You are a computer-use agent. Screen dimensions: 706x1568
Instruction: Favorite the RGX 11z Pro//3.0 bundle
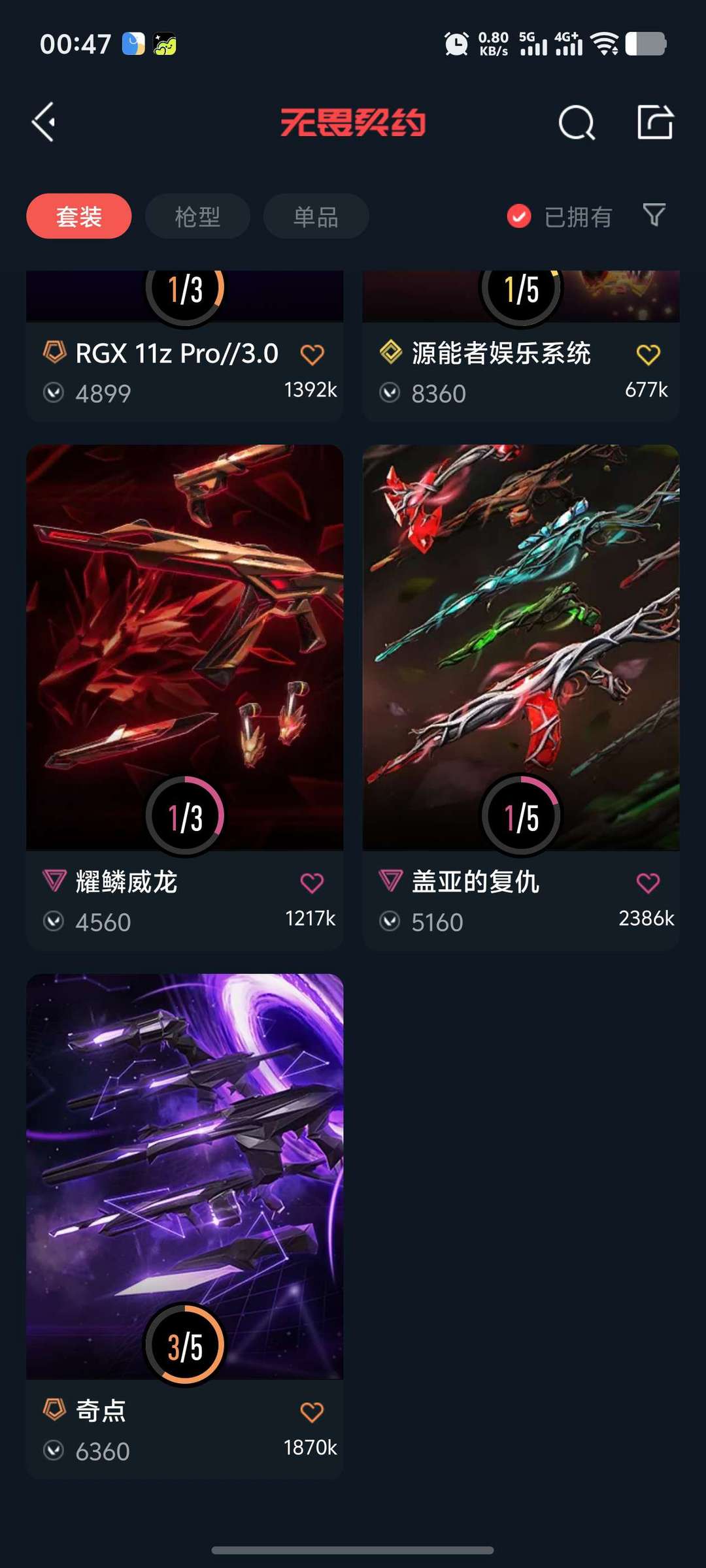[312, 355]
